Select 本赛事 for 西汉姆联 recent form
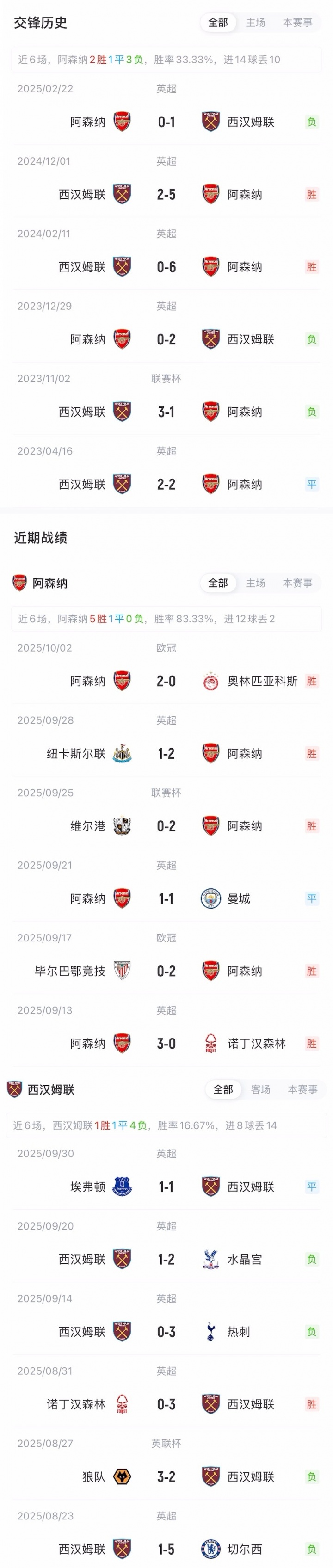 click(x=302, y=1089)
